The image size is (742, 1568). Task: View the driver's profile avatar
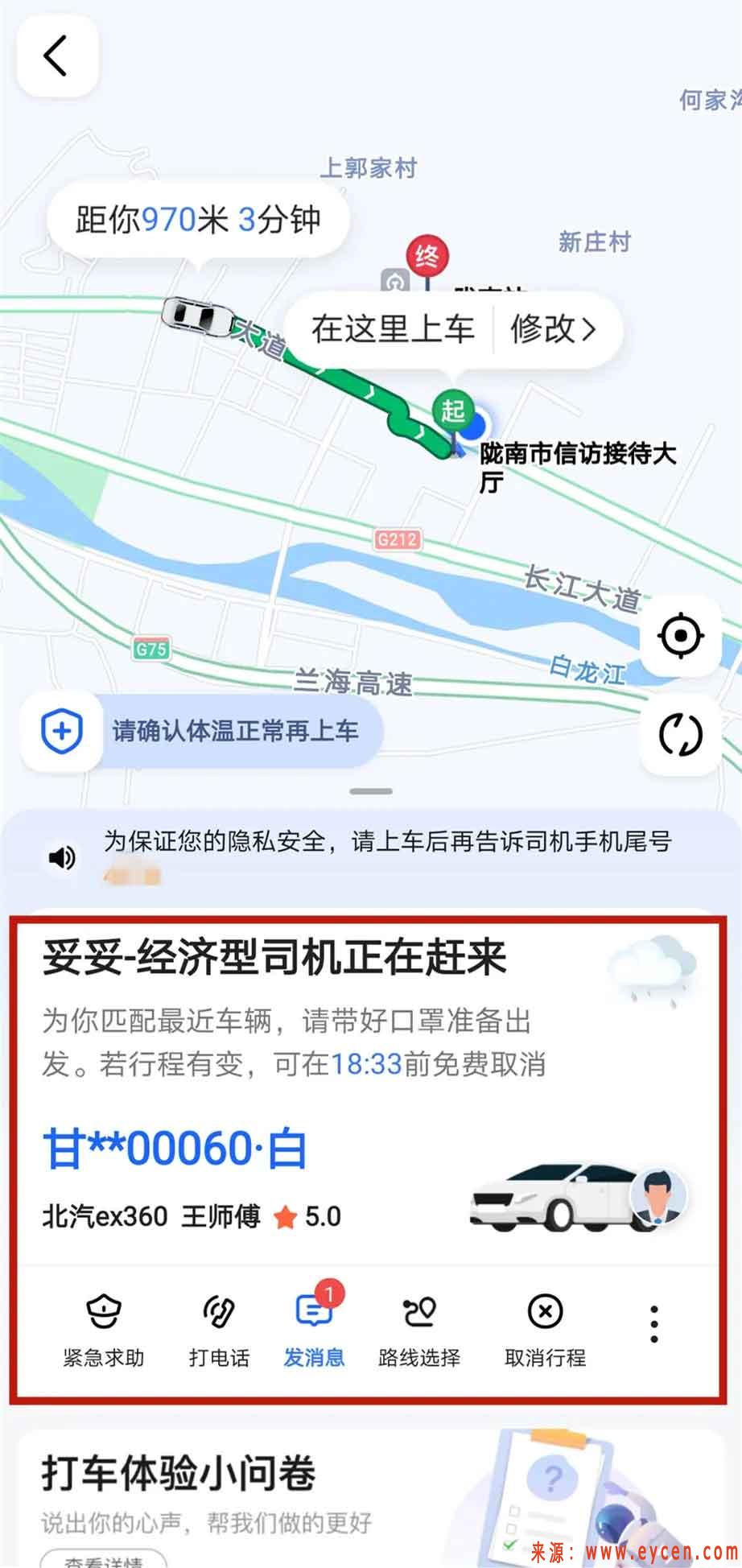(x=658, y=1195)
